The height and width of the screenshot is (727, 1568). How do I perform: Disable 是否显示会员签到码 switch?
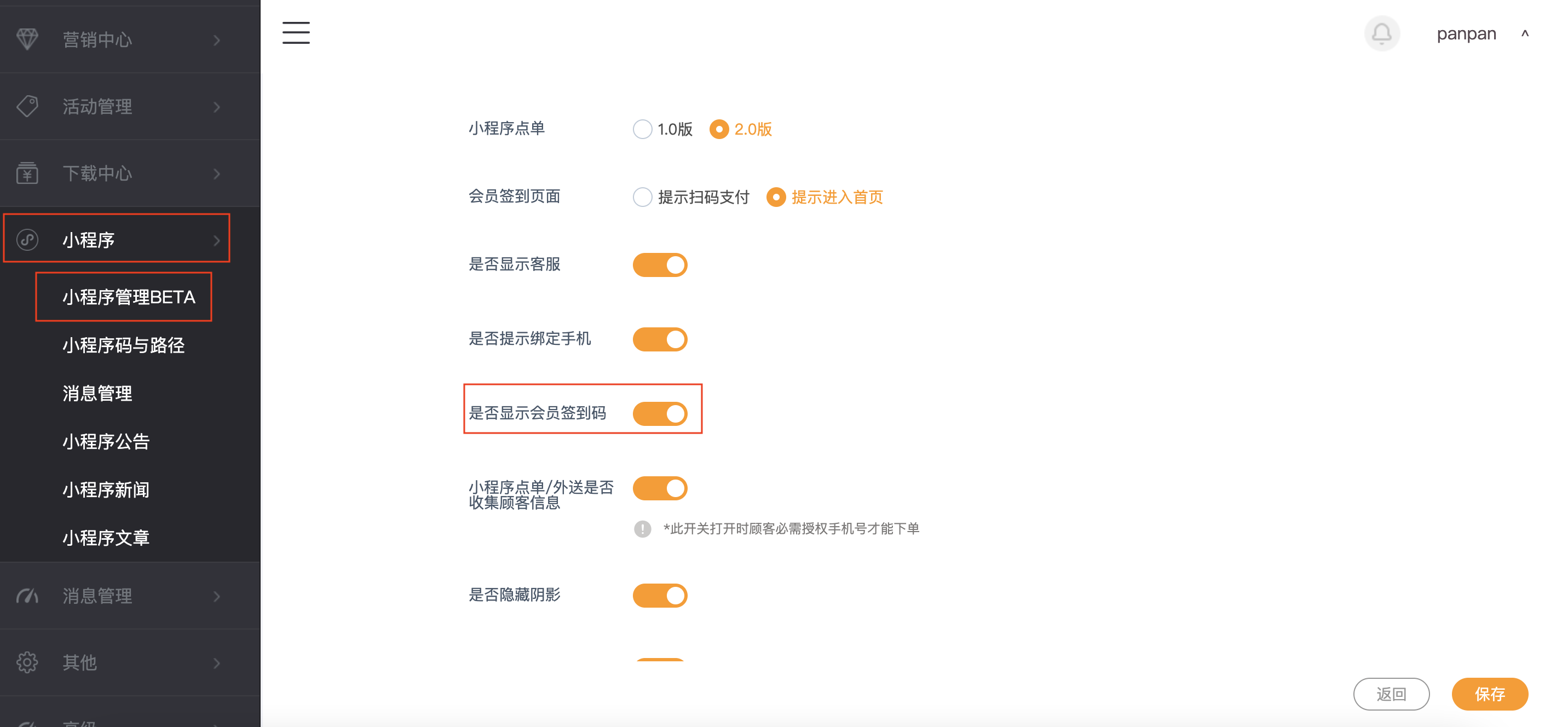(x=660, y=413)
